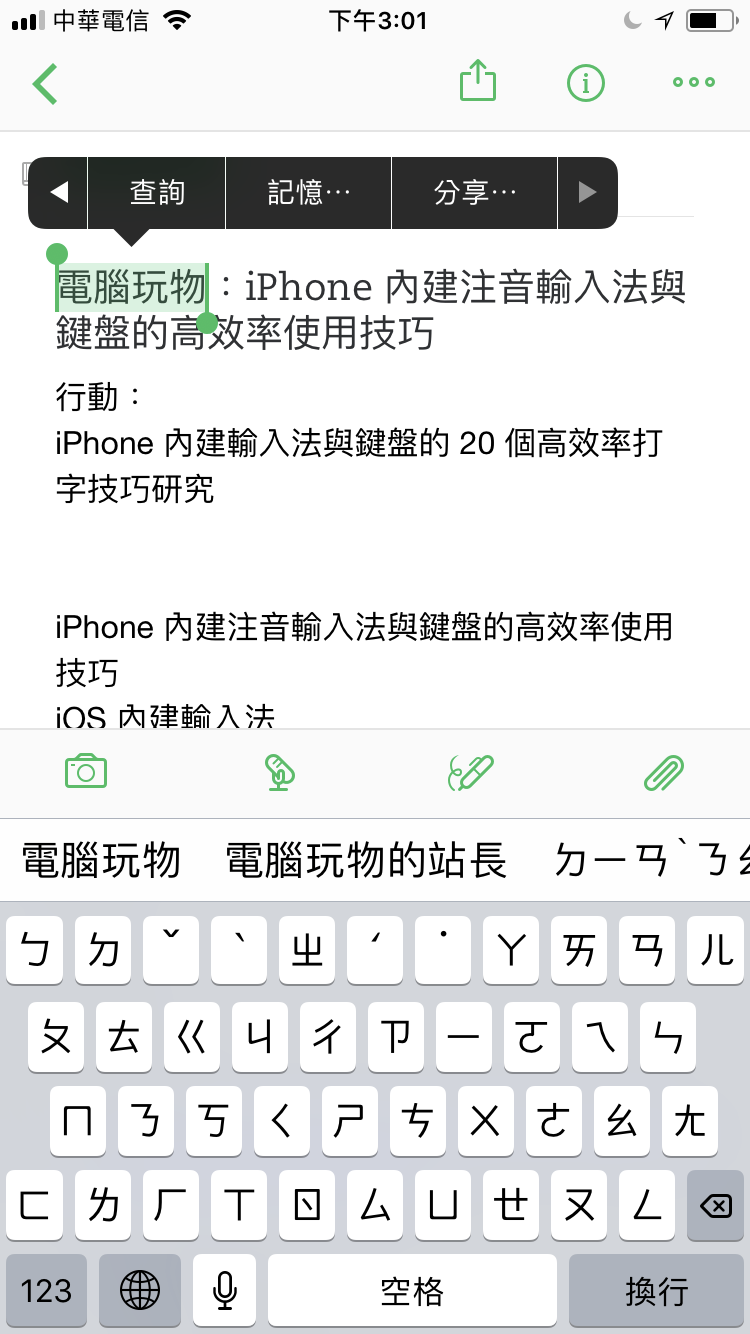750x1334 pixels.
Task: Attach a file with the paperclip icon
Action: coord(663,772)
